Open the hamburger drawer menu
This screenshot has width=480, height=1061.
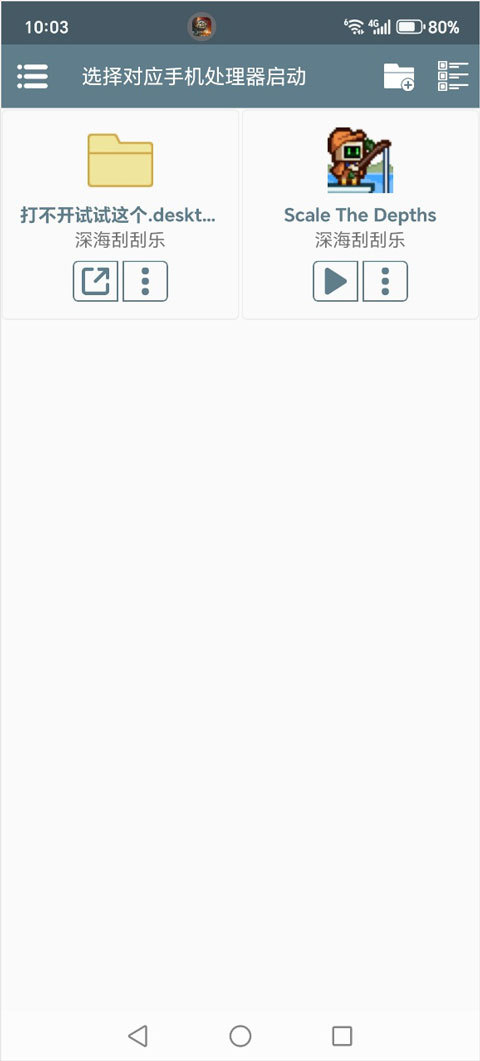pyautogui.click(x=32, y=76)
